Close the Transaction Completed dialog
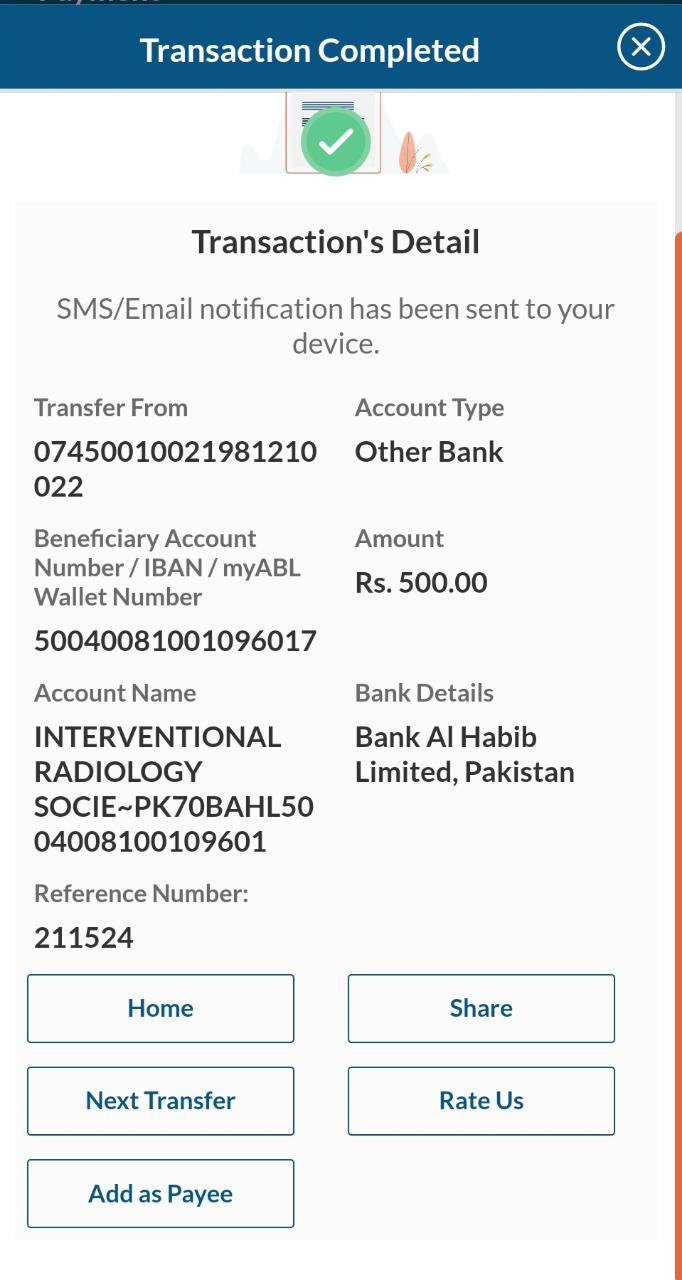682x1280 pixels. (x=641, y=47)
